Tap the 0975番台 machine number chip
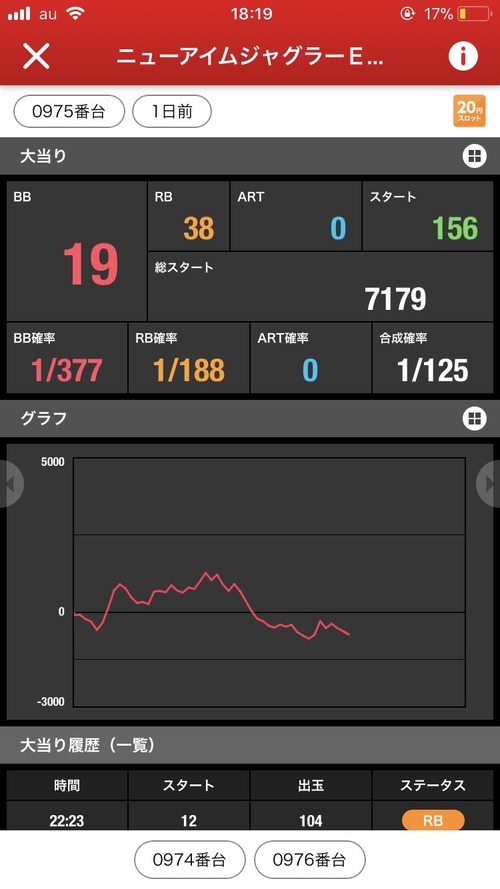 pyautogui.click(x=69, y=112)
